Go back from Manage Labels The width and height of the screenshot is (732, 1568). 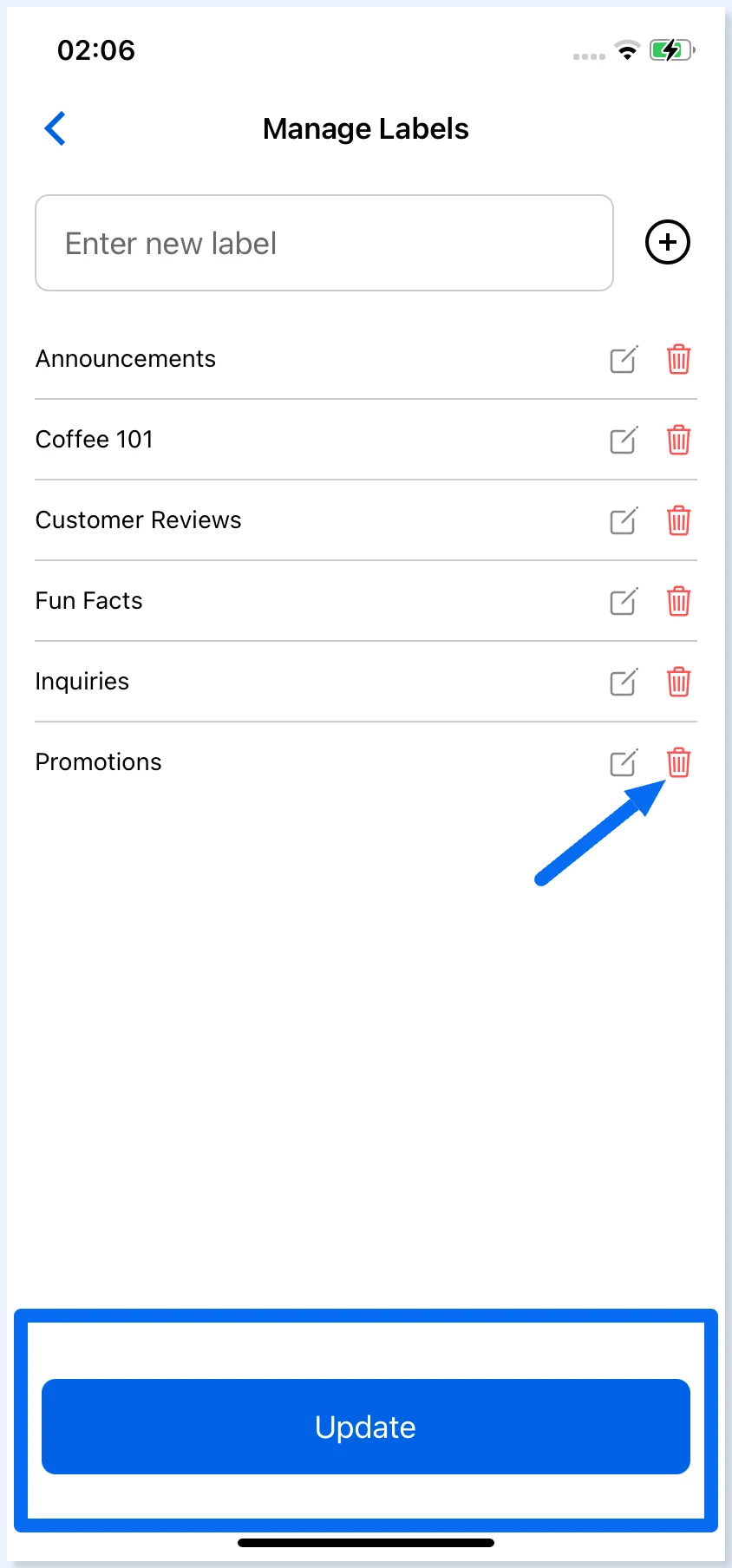[56, 128]
